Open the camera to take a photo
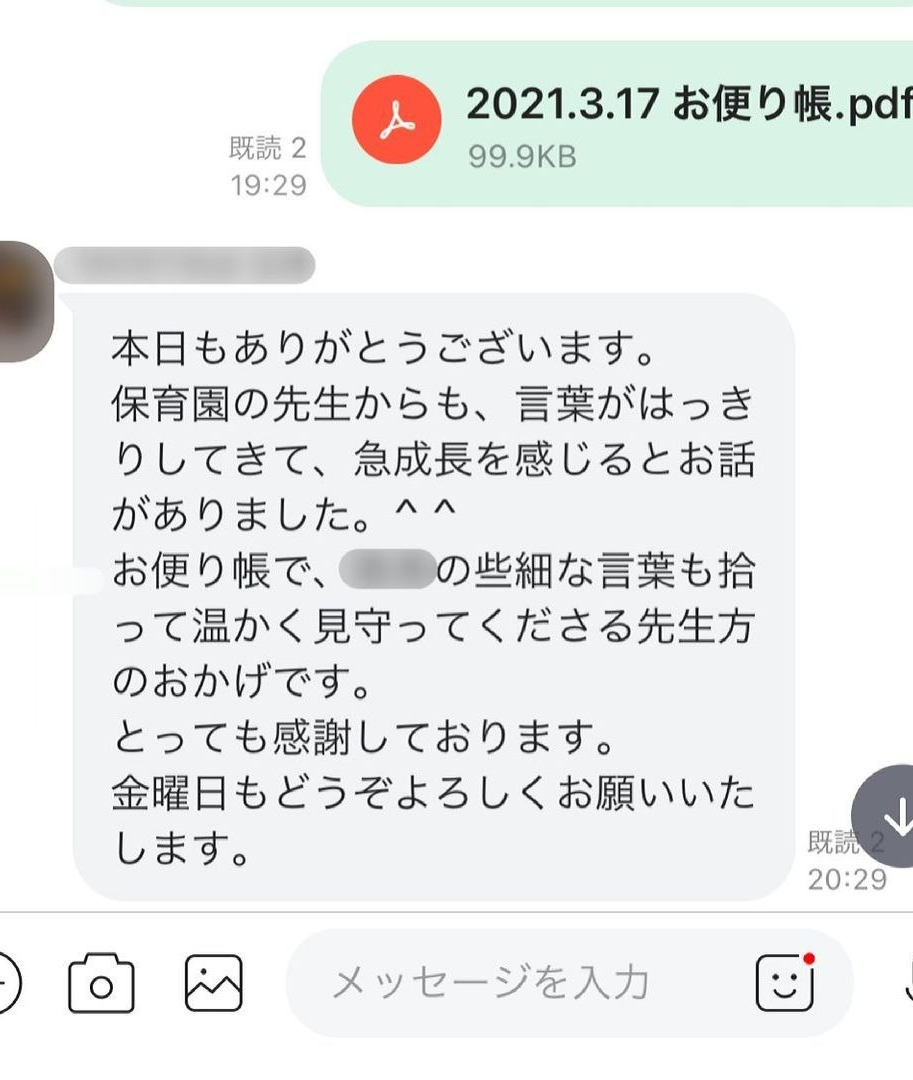 pyautogui.click(x=101, y=982)
